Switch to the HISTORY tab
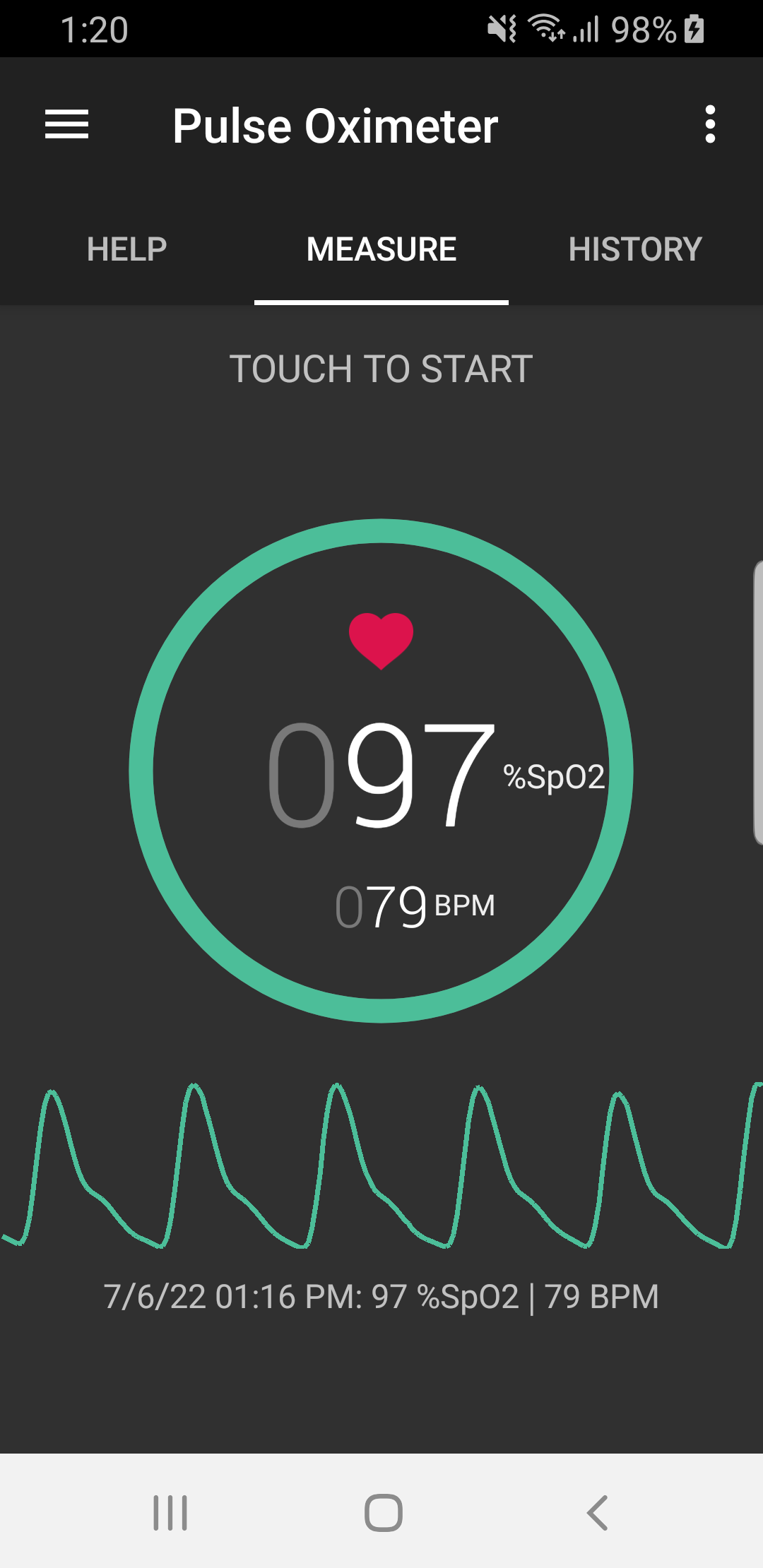The height and width of the screenshot is (1568, 763). click(x=635, y=249)
